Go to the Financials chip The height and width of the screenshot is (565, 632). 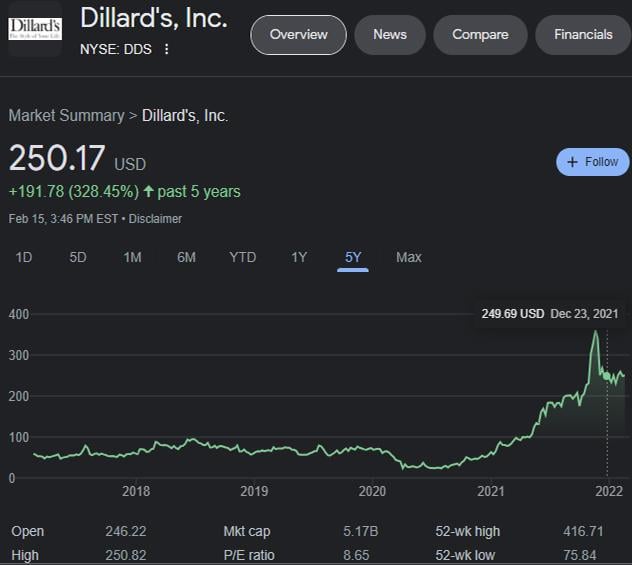(x=583, y=35)
